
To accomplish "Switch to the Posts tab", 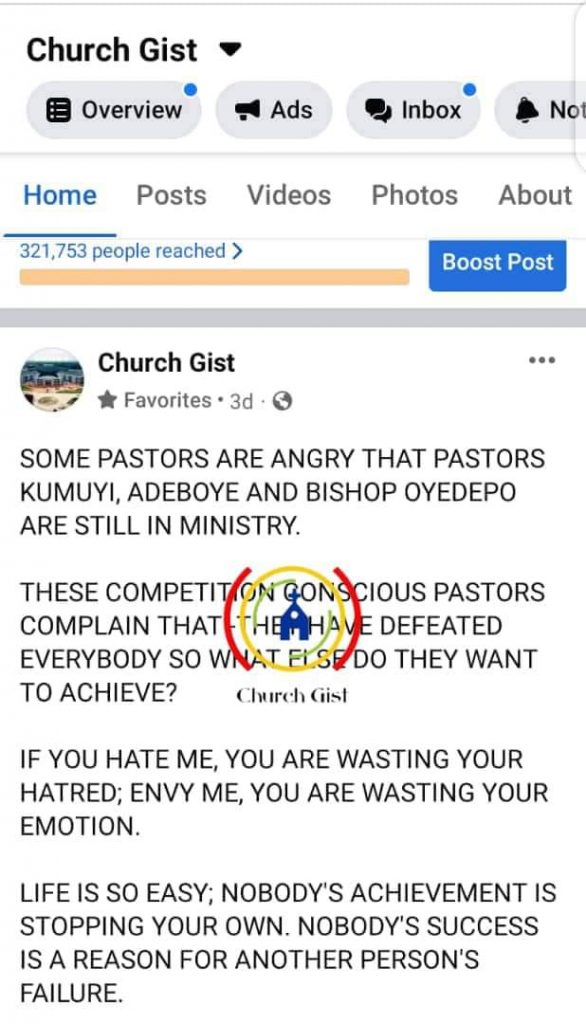I will click(x=171, y=195).
